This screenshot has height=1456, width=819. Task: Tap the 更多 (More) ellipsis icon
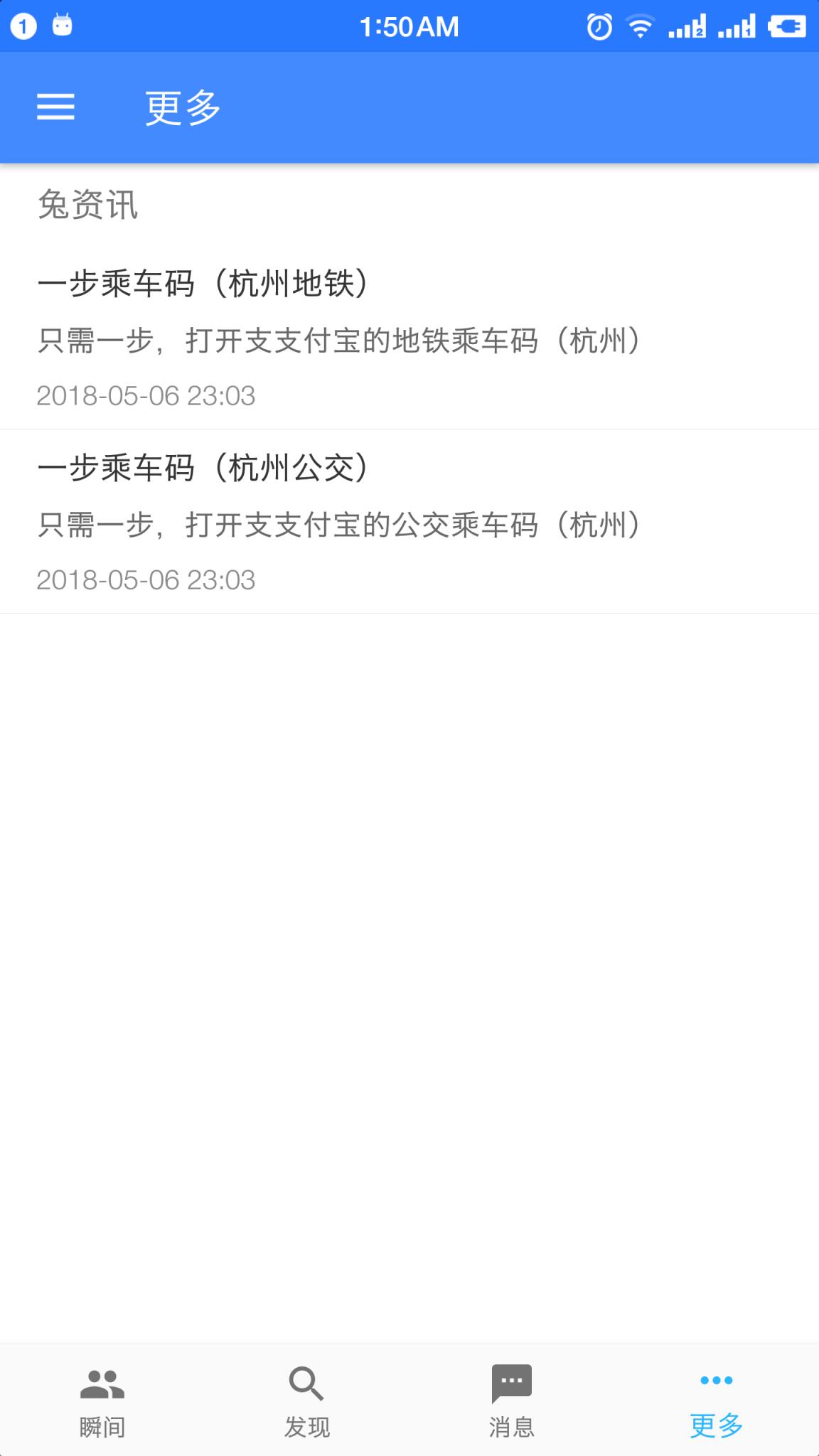[x=714, y=1380]
